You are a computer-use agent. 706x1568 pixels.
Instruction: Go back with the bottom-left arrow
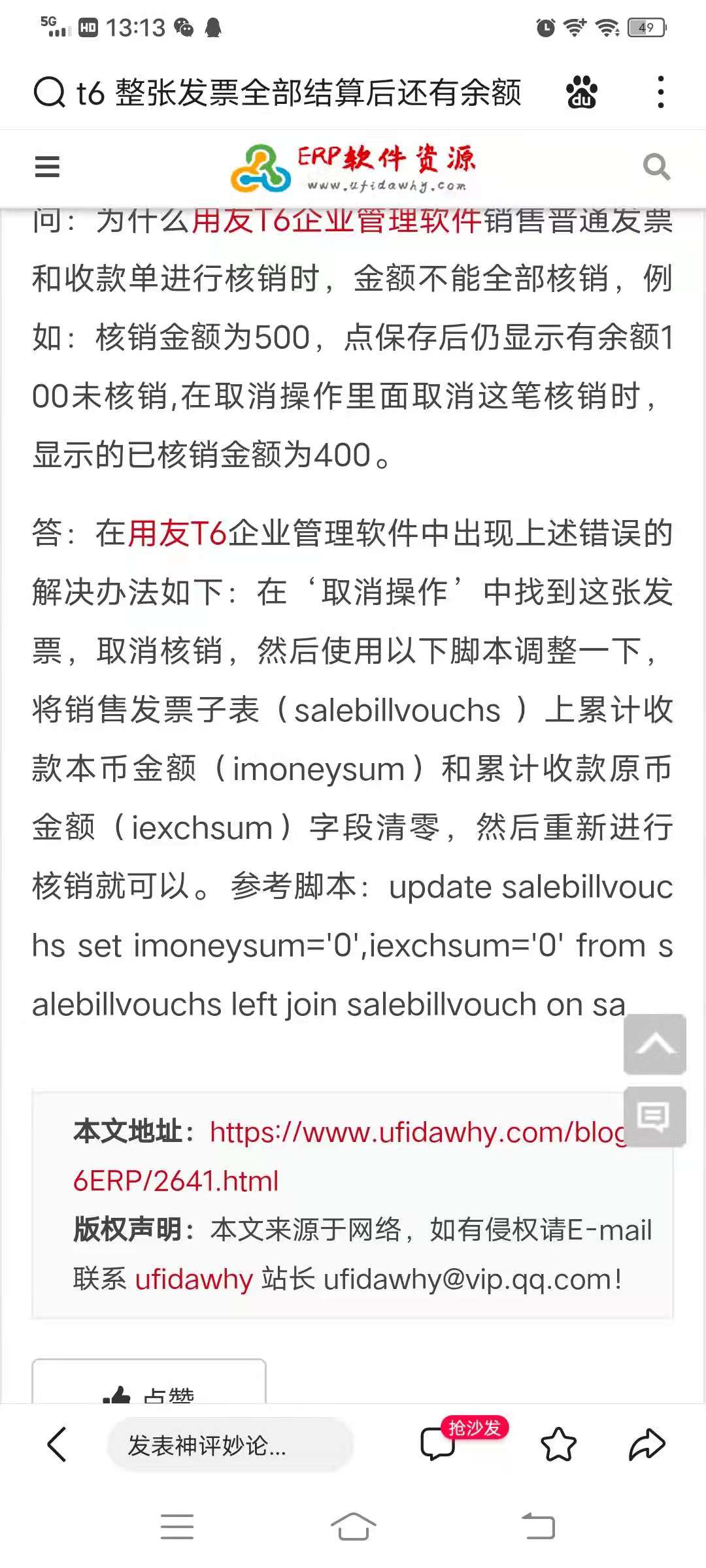(57, 1444)
